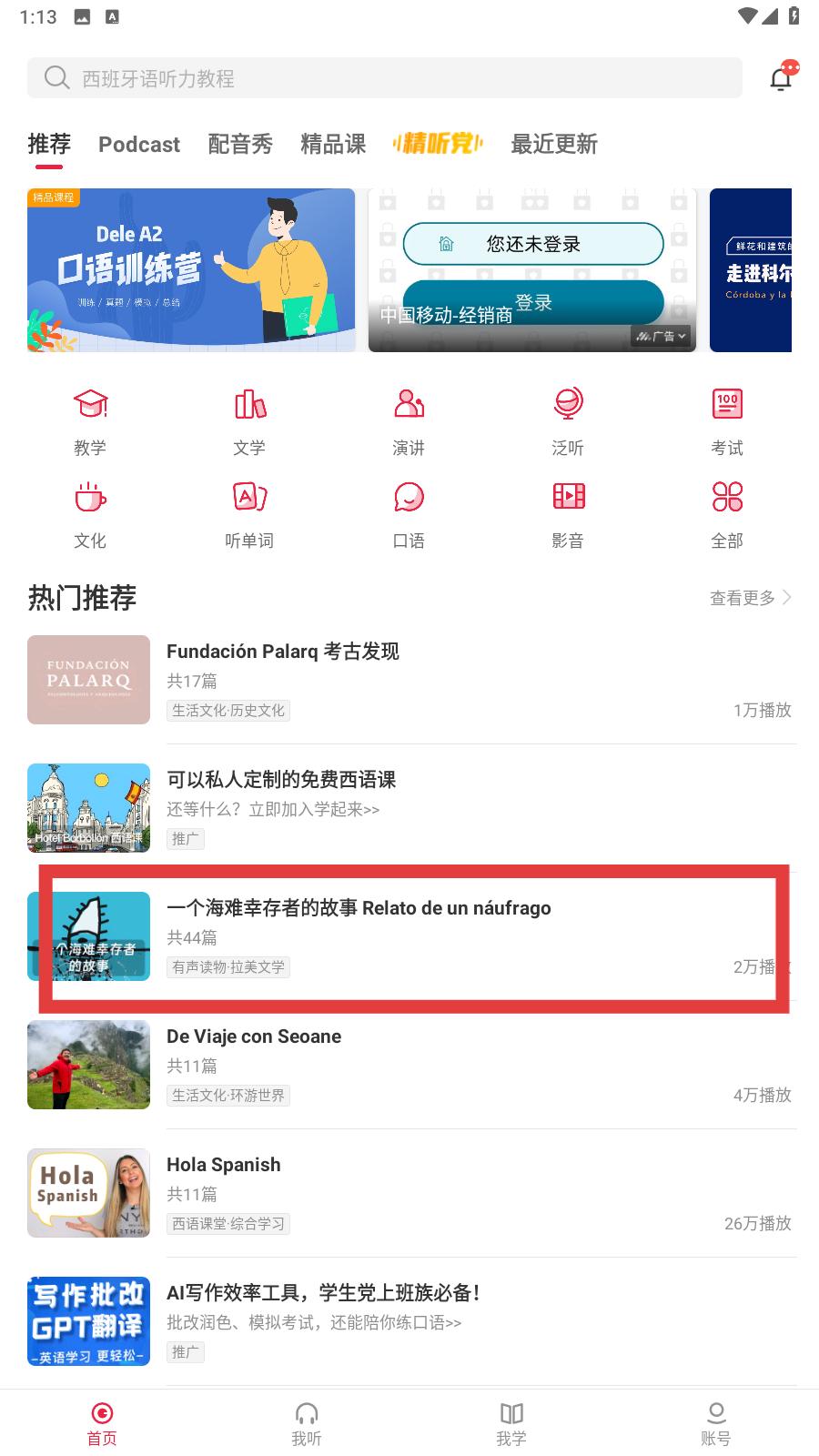Open the 影音 category
Viewport: 819px width, 1456px height.
568,514
